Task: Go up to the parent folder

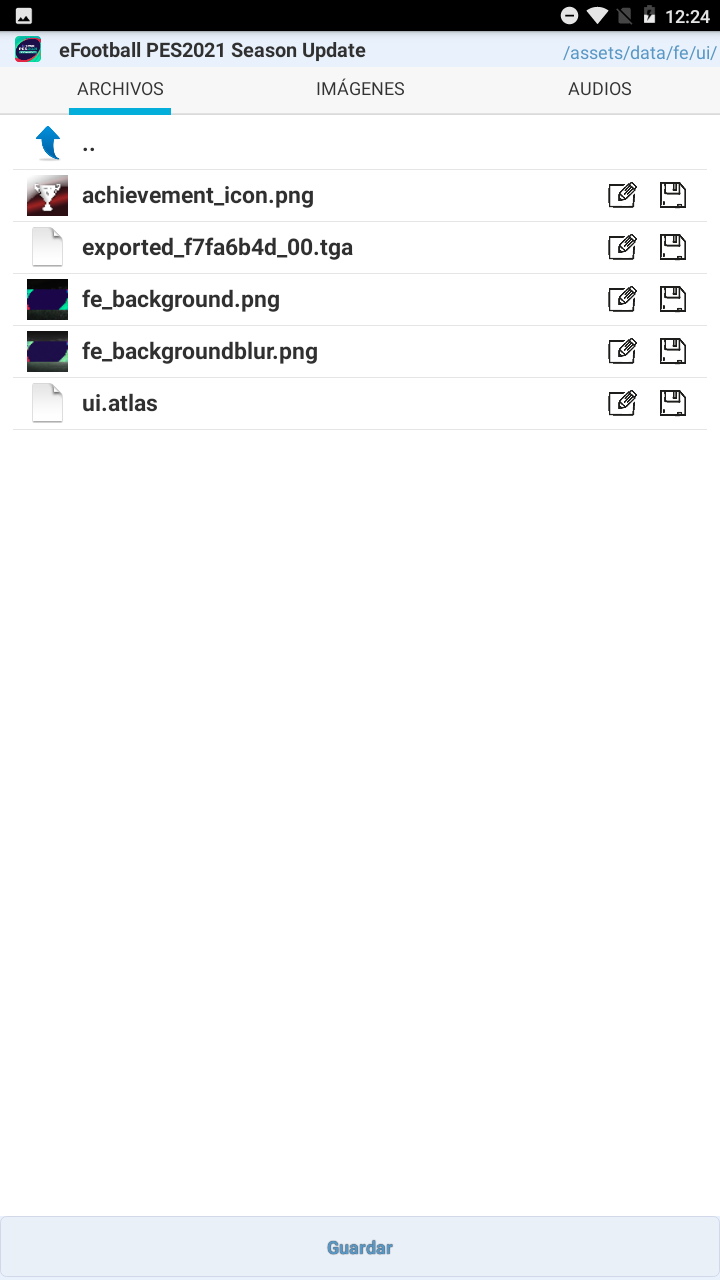Action: [360, 144]
